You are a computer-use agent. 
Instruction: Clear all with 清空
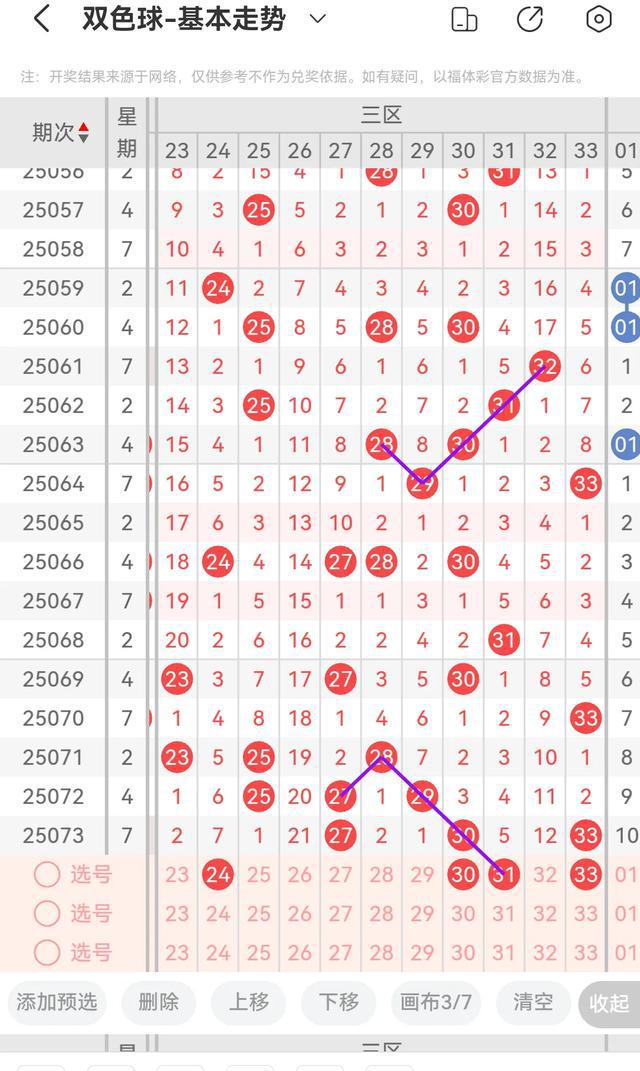tap(533, 1002)
